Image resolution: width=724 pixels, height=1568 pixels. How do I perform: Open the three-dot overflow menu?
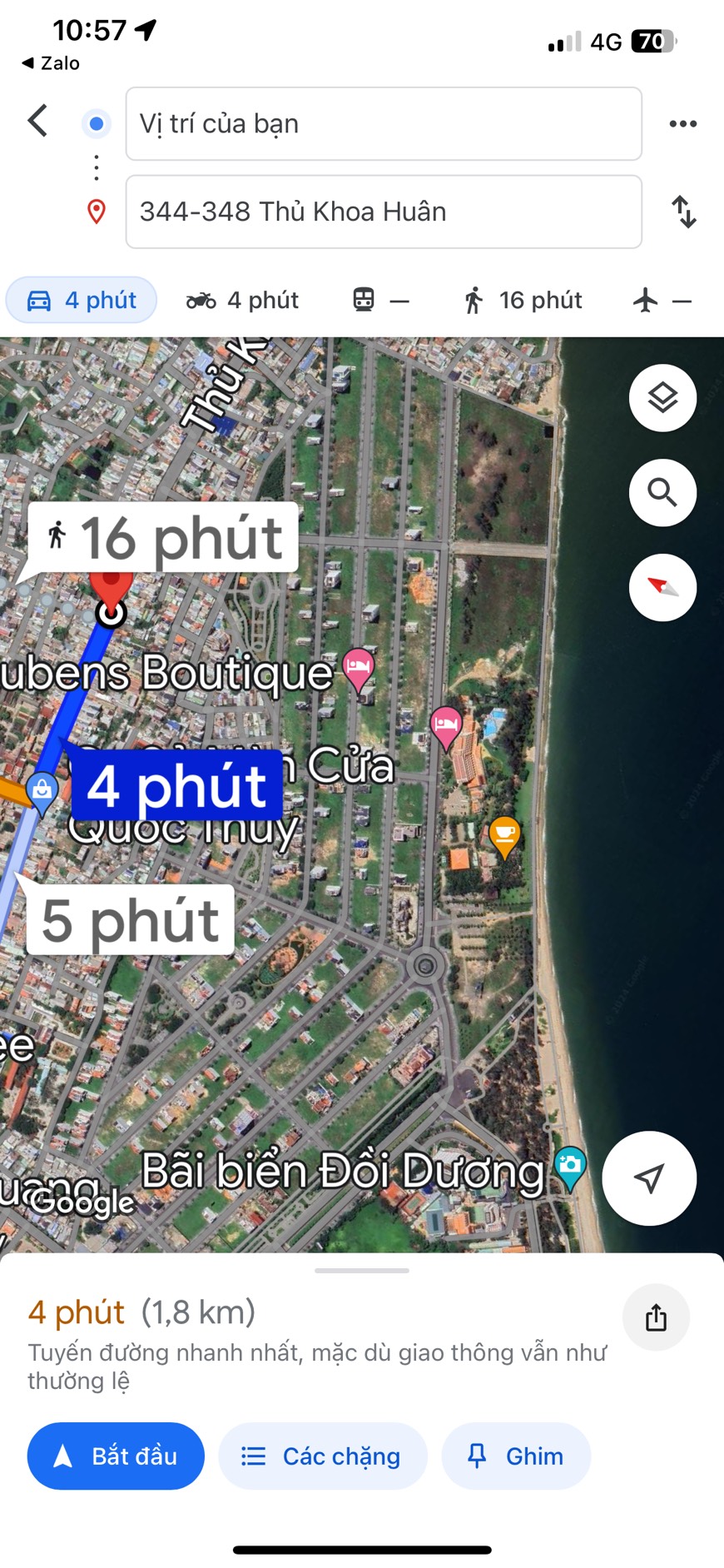tap(682, 124)
